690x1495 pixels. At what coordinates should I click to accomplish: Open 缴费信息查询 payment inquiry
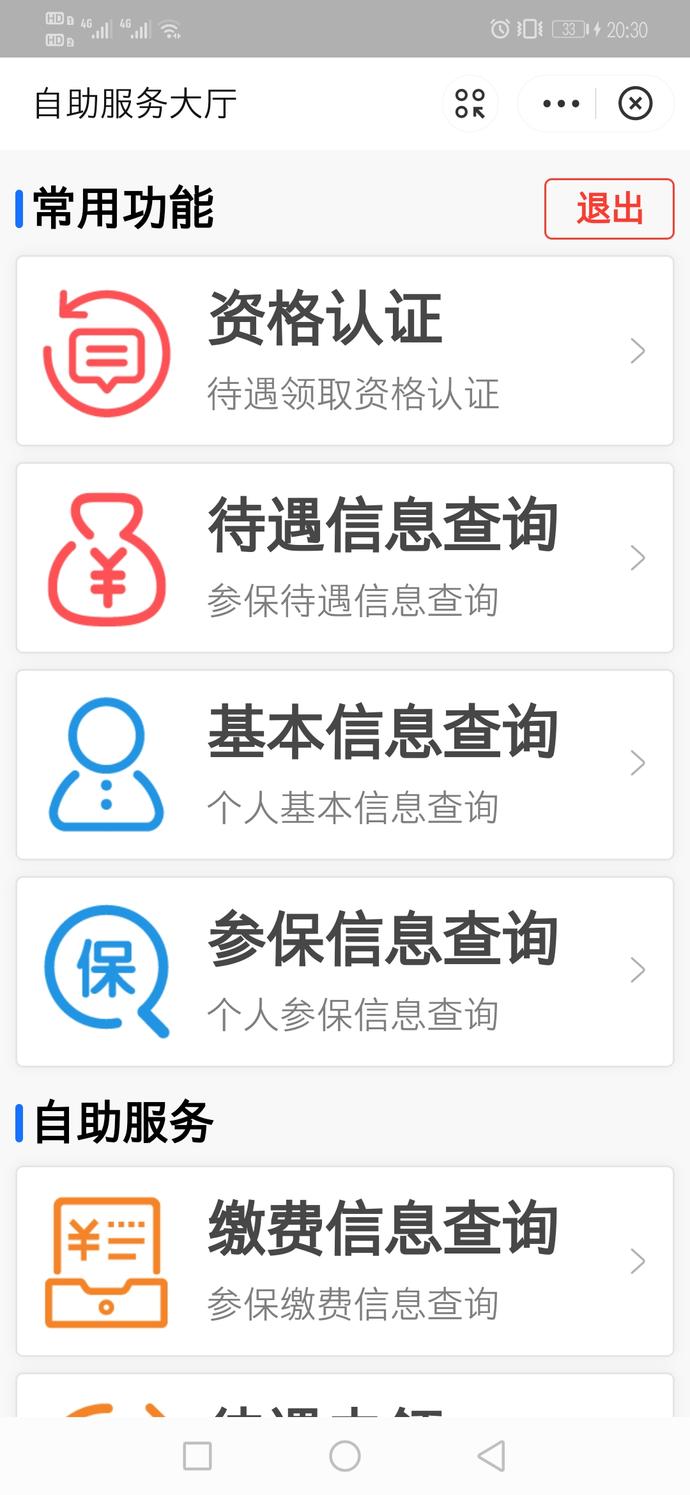345,1261
